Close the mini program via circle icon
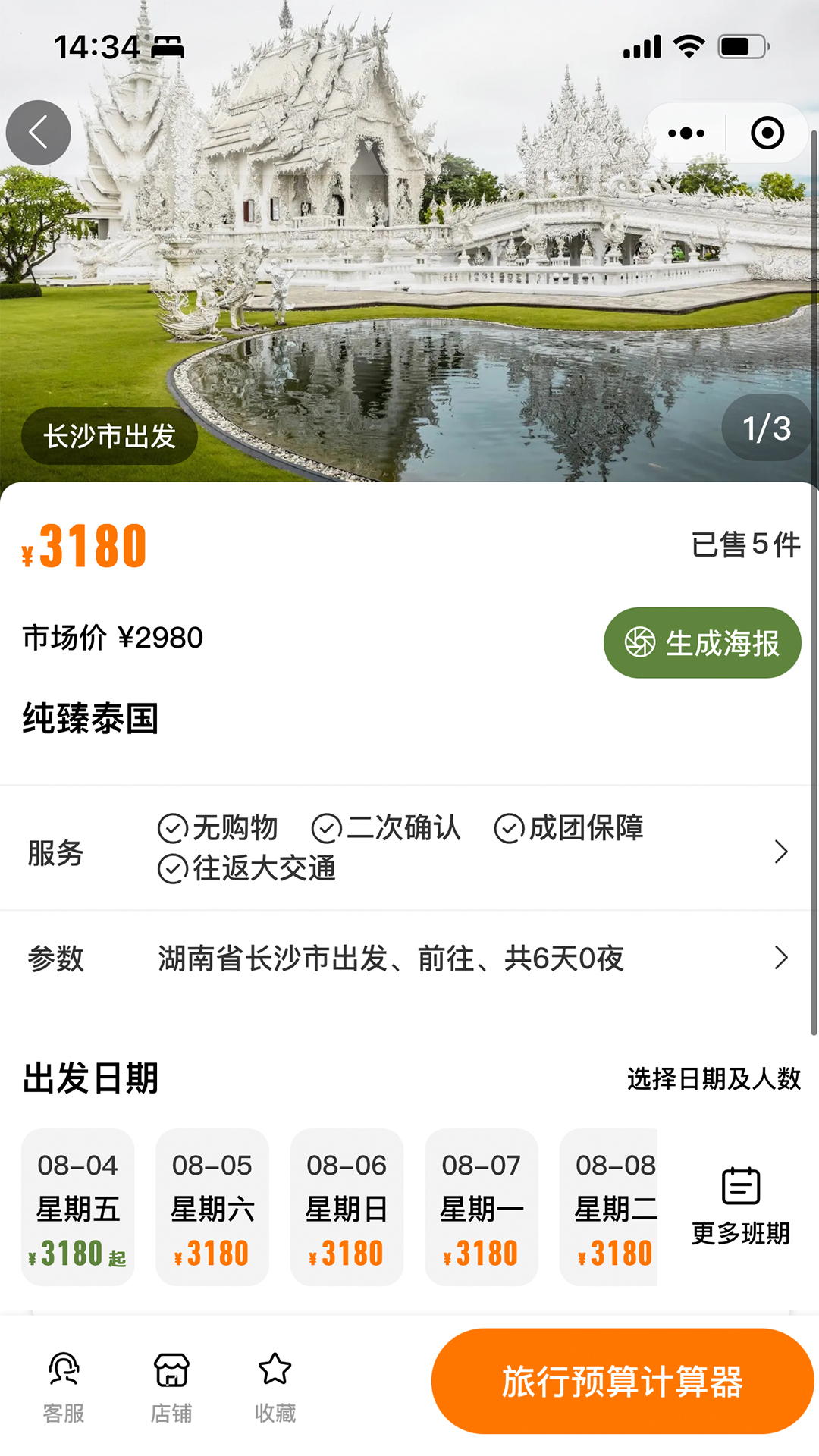The image size is (819, 1456). click(x=767, y=133)
